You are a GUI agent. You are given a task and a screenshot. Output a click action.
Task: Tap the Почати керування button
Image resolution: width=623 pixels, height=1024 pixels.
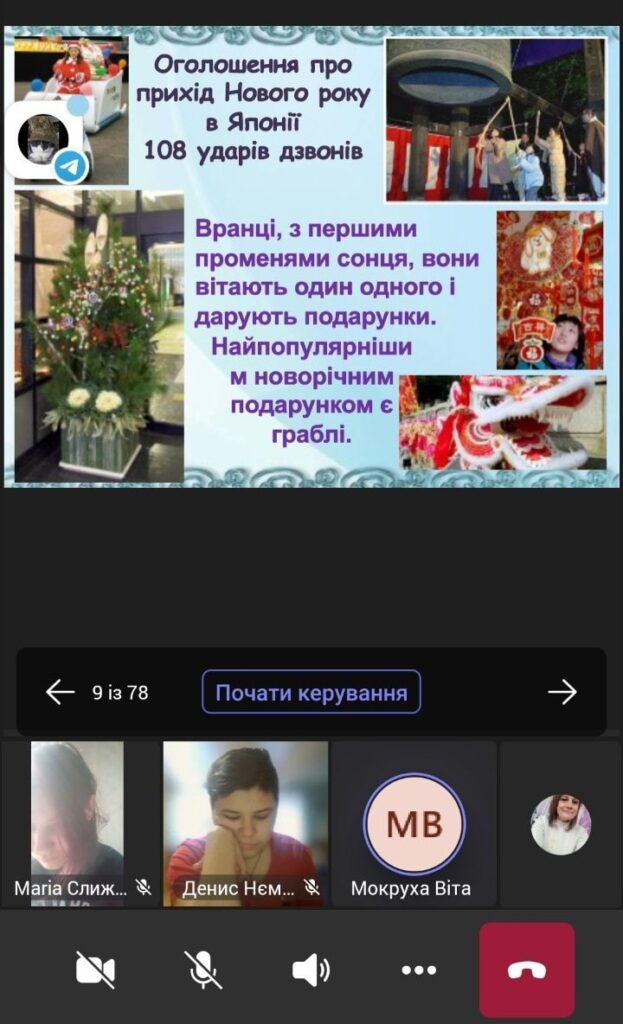coord(311,692)
